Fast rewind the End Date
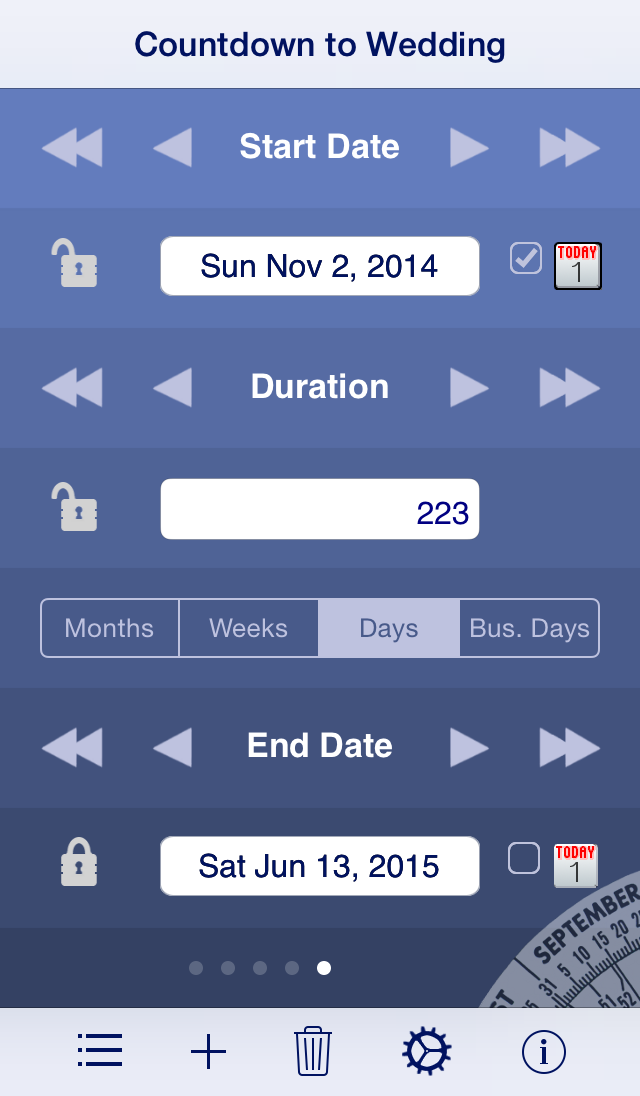This screenshot has width=640, height=1096. (x=72, y=747)
